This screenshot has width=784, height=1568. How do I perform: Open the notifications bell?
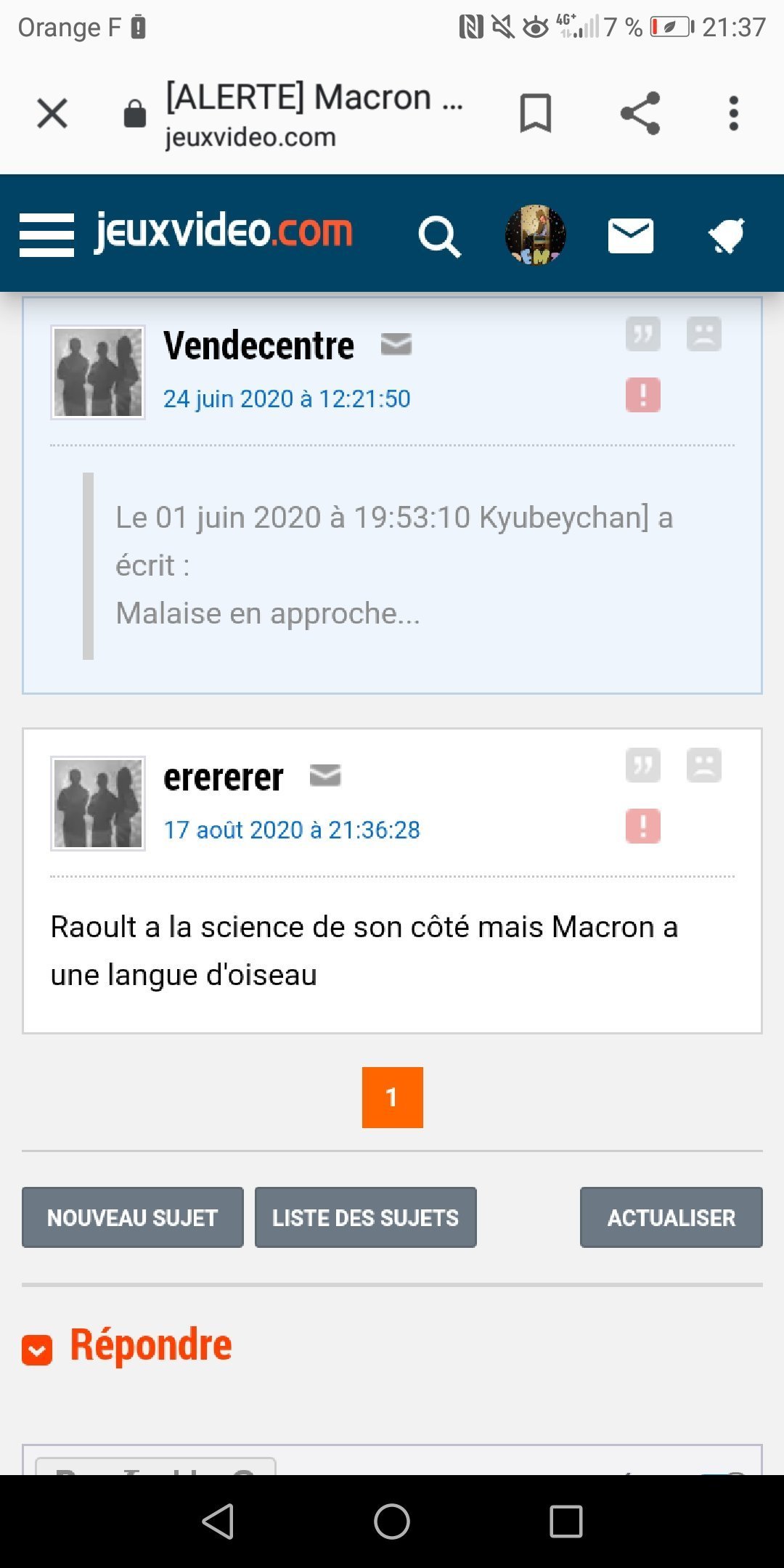pyautogui.click(x=727, y=236)
